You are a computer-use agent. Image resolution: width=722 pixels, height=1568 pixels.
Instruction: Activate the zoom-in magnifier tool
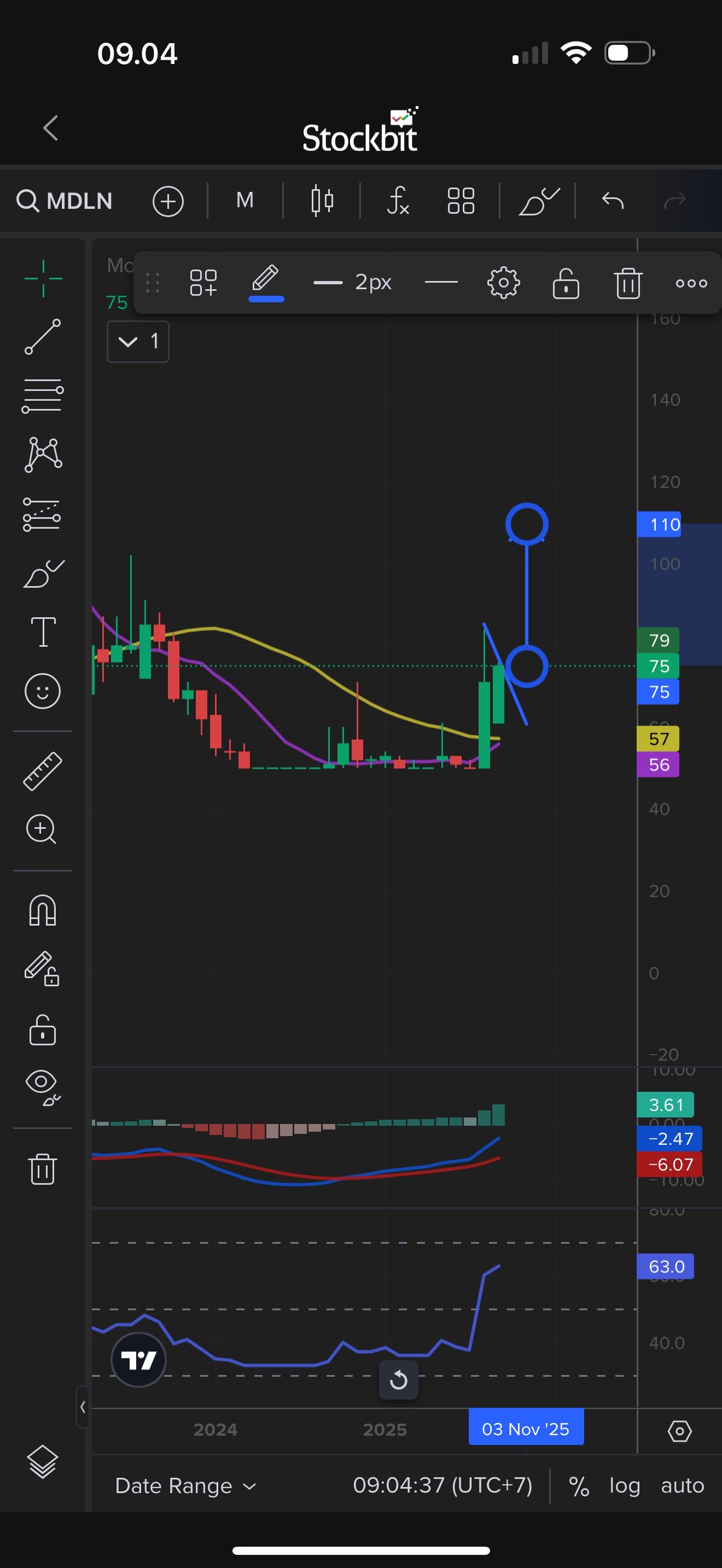pos(43,829)
